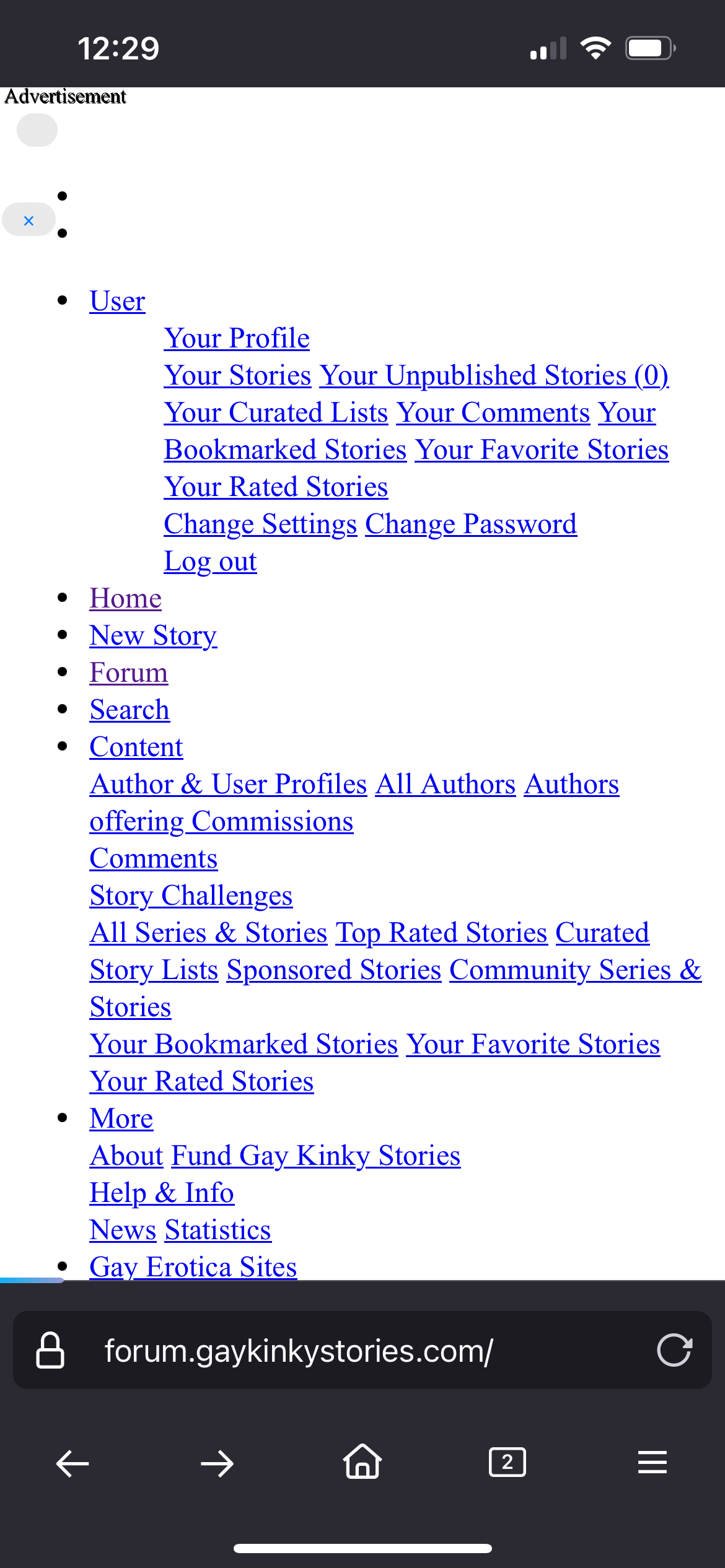Dismiss the advertisement with the X button

(29, 220)
